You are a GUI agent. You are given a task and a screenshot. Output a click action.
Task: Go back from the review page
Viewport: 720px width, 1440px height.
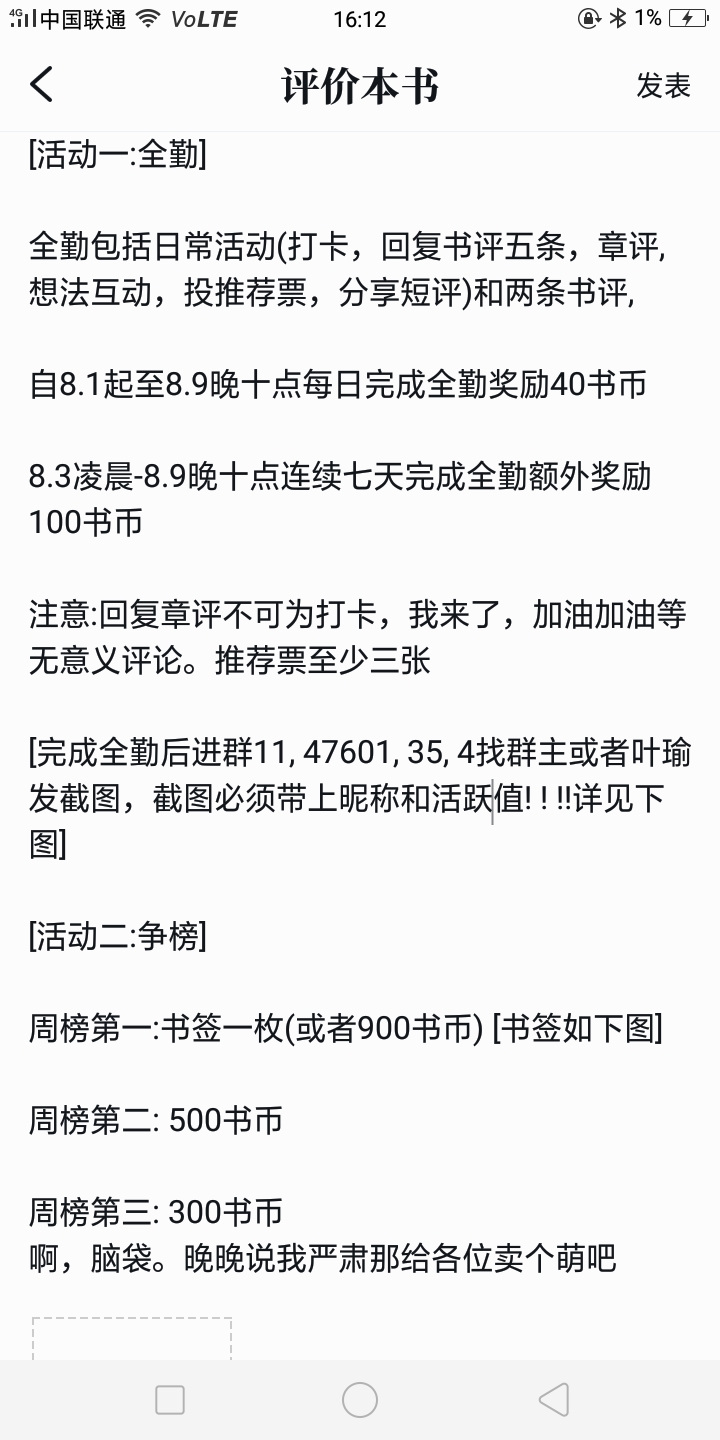tap(42, 86)
